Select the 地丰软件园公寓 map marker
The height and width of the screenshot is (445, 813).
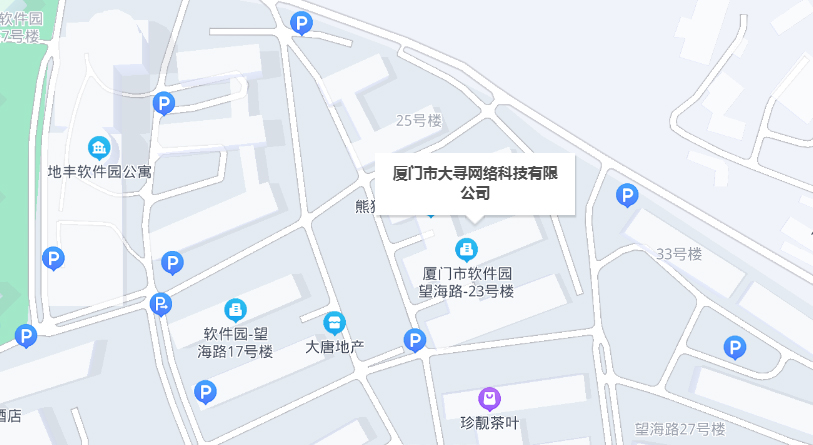pos(99,149)
